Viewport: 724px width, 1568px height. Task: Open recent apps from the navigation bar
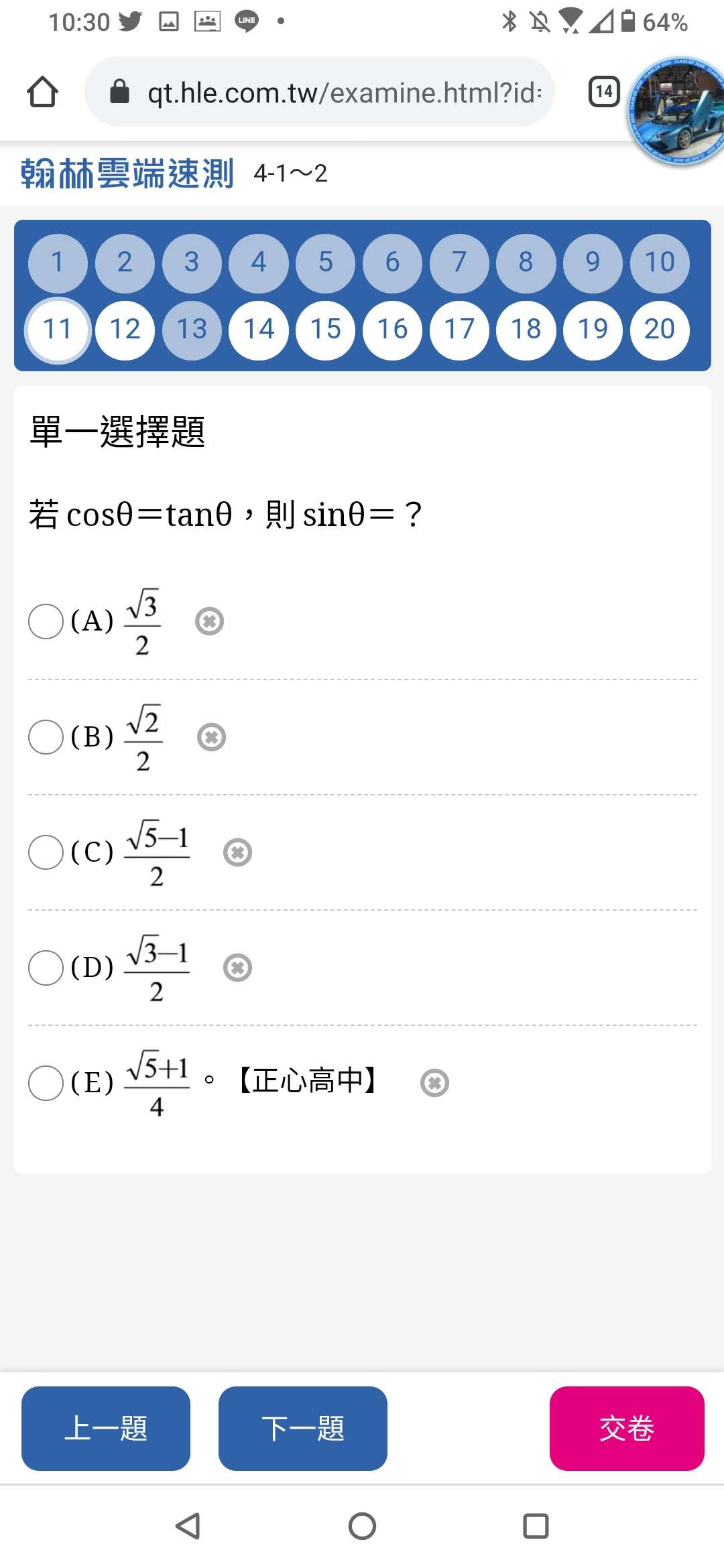[x=536, y=1526]
